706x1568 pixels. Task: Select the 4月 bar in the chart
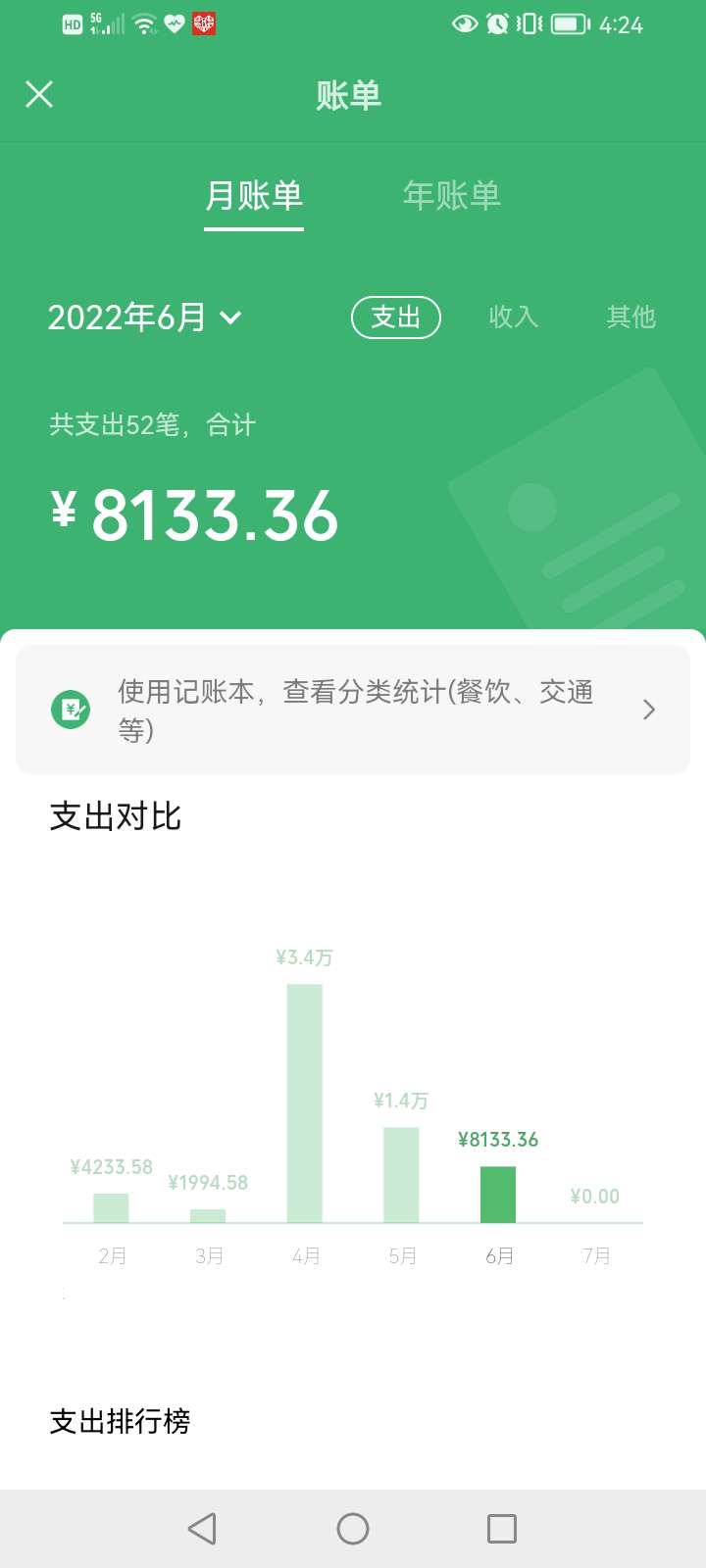coord(305,1102)
